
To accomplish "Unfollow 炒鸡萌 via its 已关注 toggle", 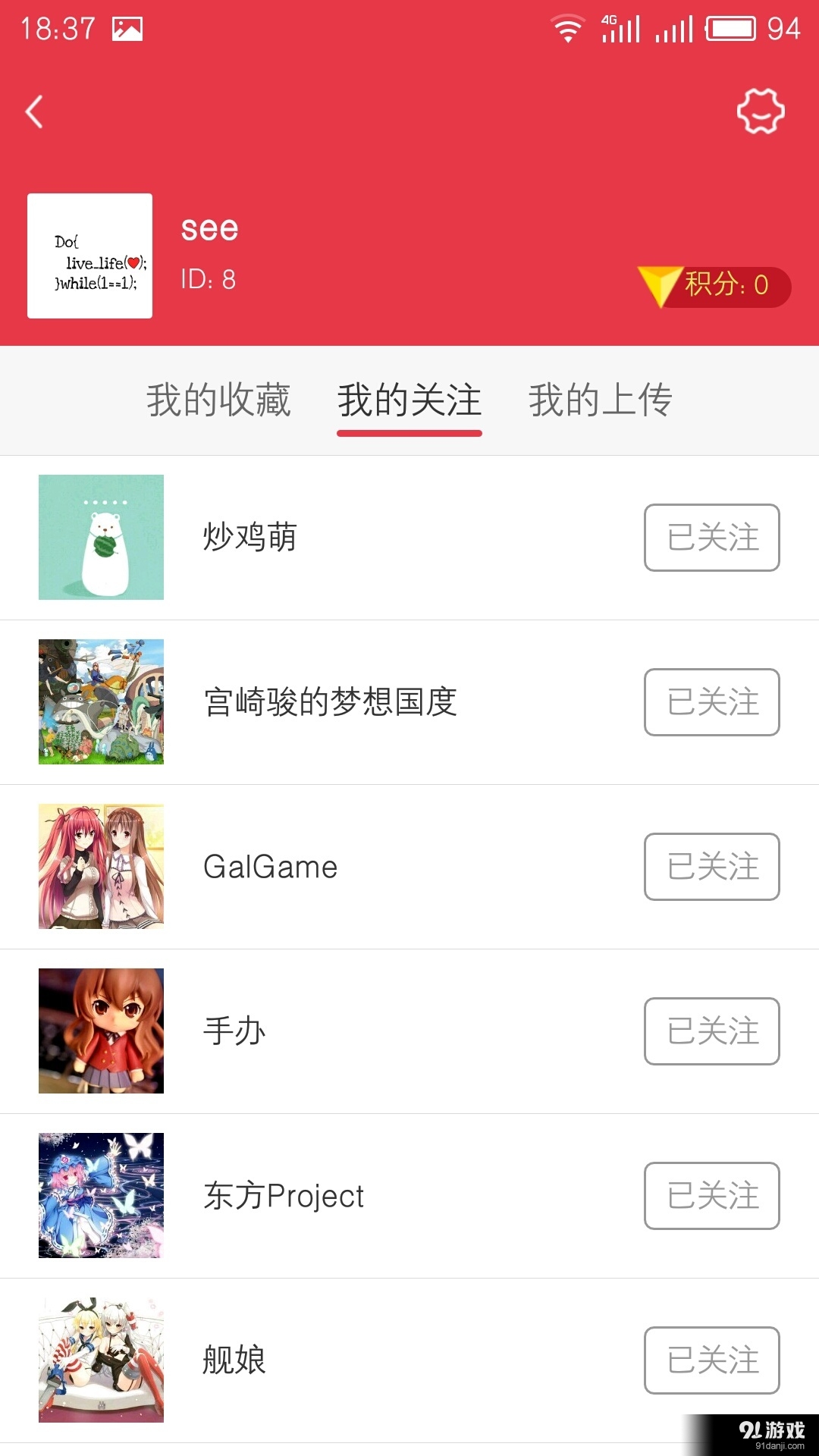I will point(711,538).
